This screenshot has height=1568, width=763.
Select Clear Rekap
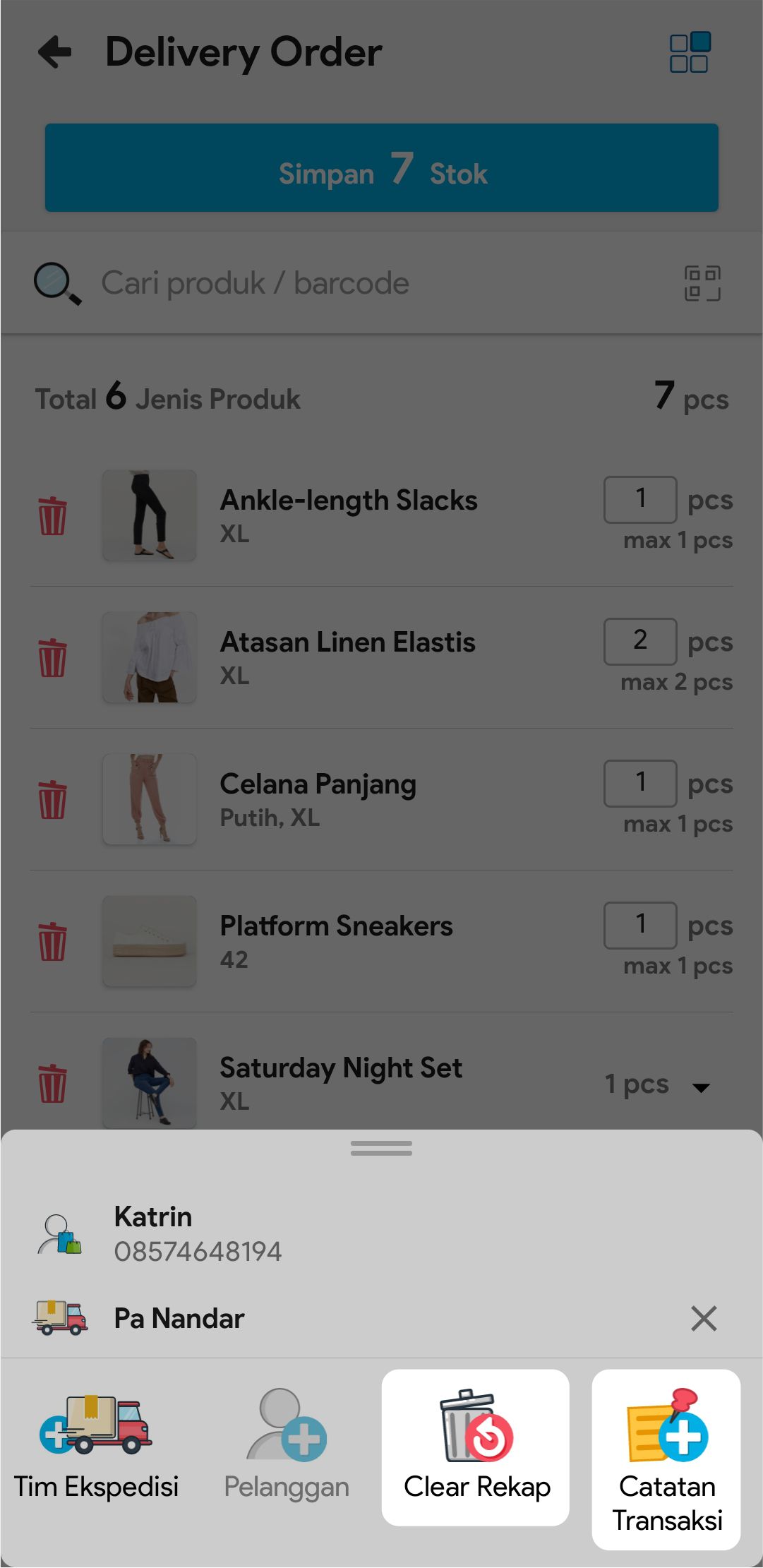pos(476,1447)
